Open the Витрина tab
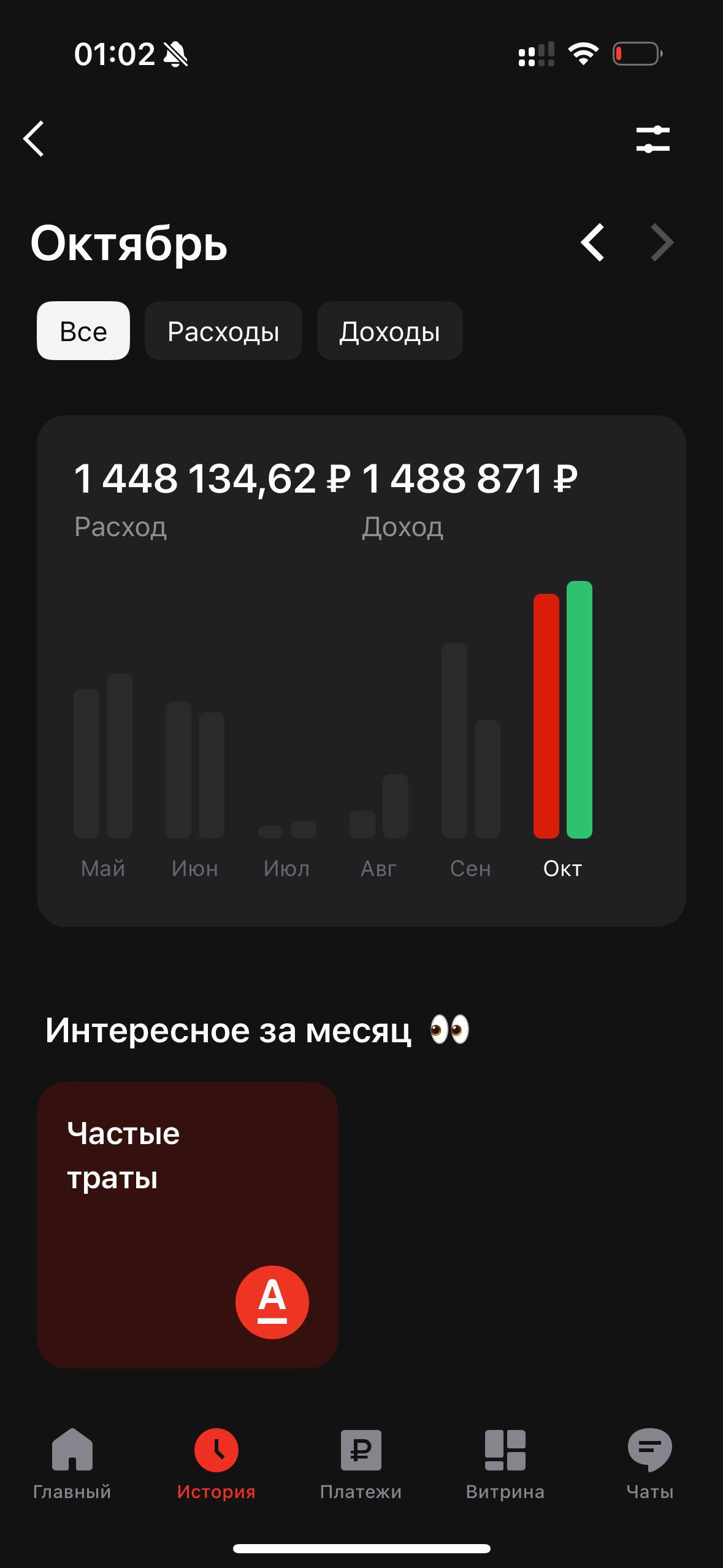This screenshot has height=1568, width=723. tap(505, 1463)
